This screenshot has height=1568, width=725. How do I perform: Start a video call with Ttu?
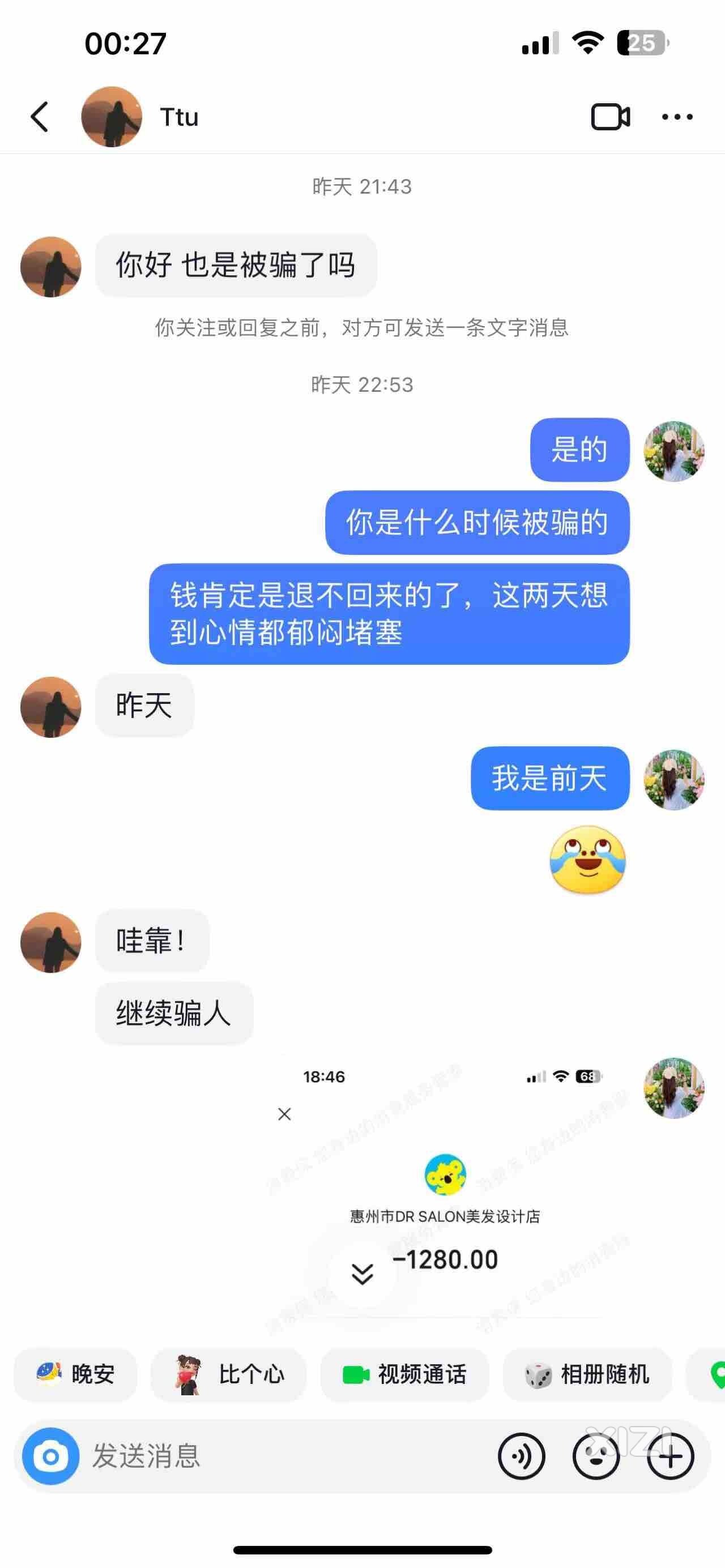[610, 116]
